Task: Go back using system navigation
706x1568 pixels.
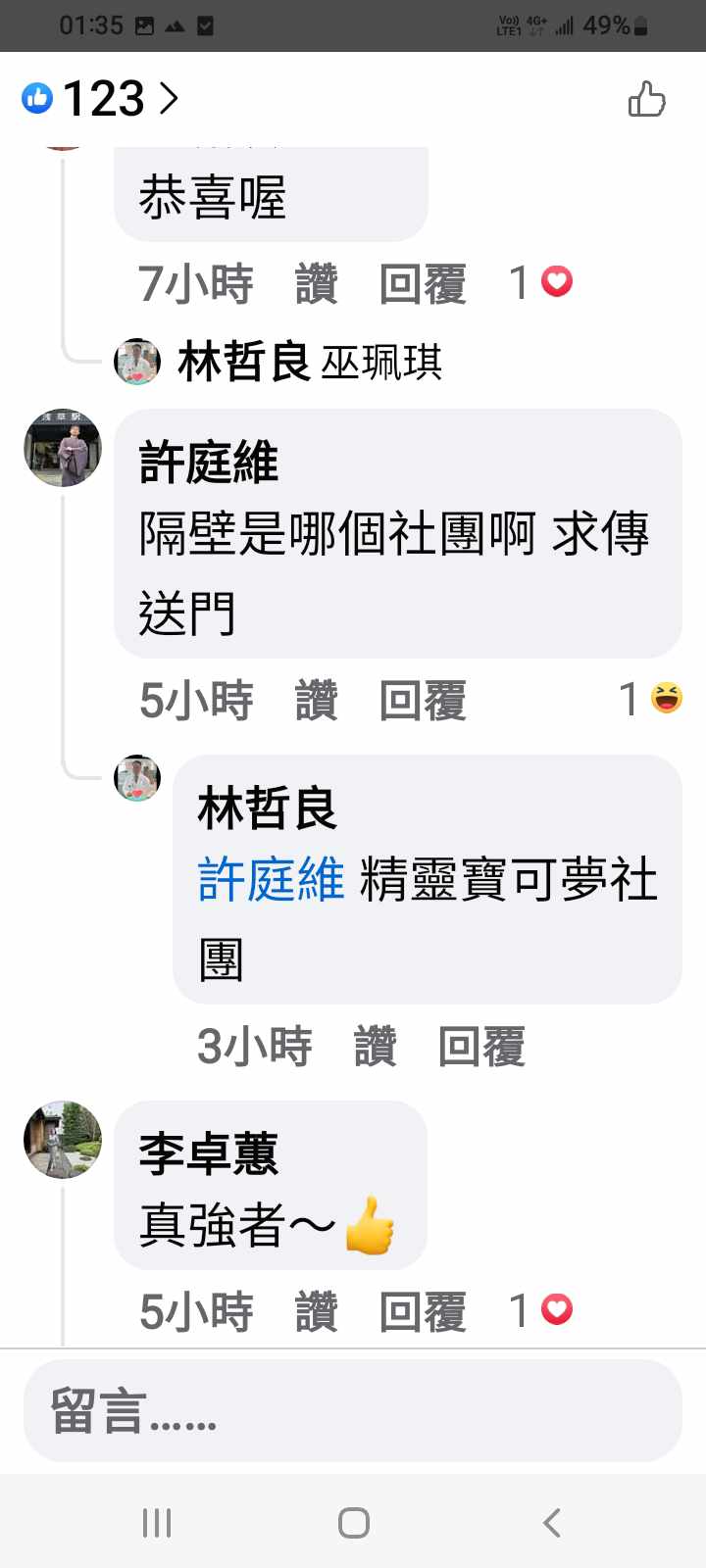Action: [552, 1522]
